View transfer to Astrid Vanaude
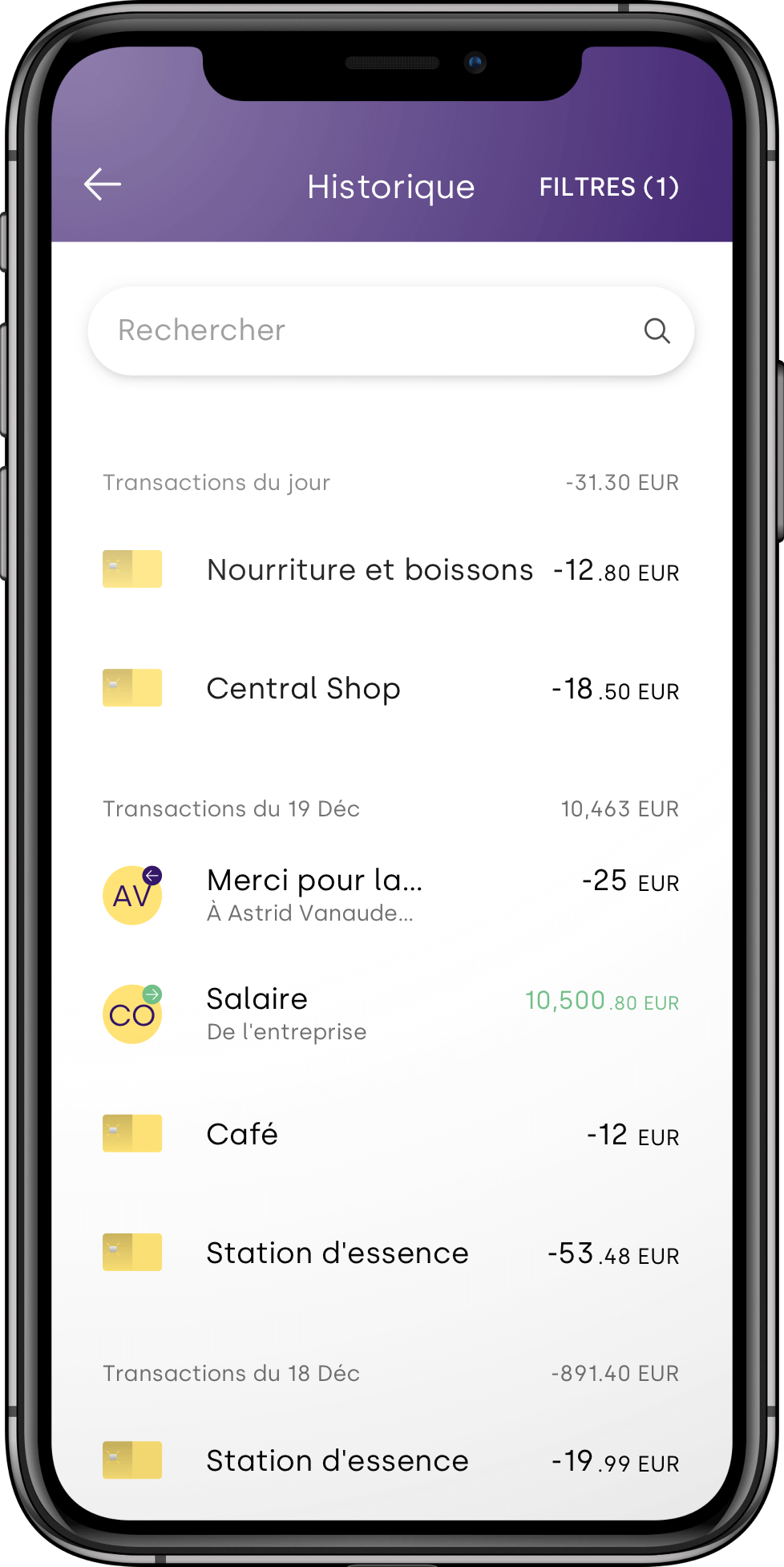The height and width of the screenshot is (1567, 784). click(x=390, y=895)
